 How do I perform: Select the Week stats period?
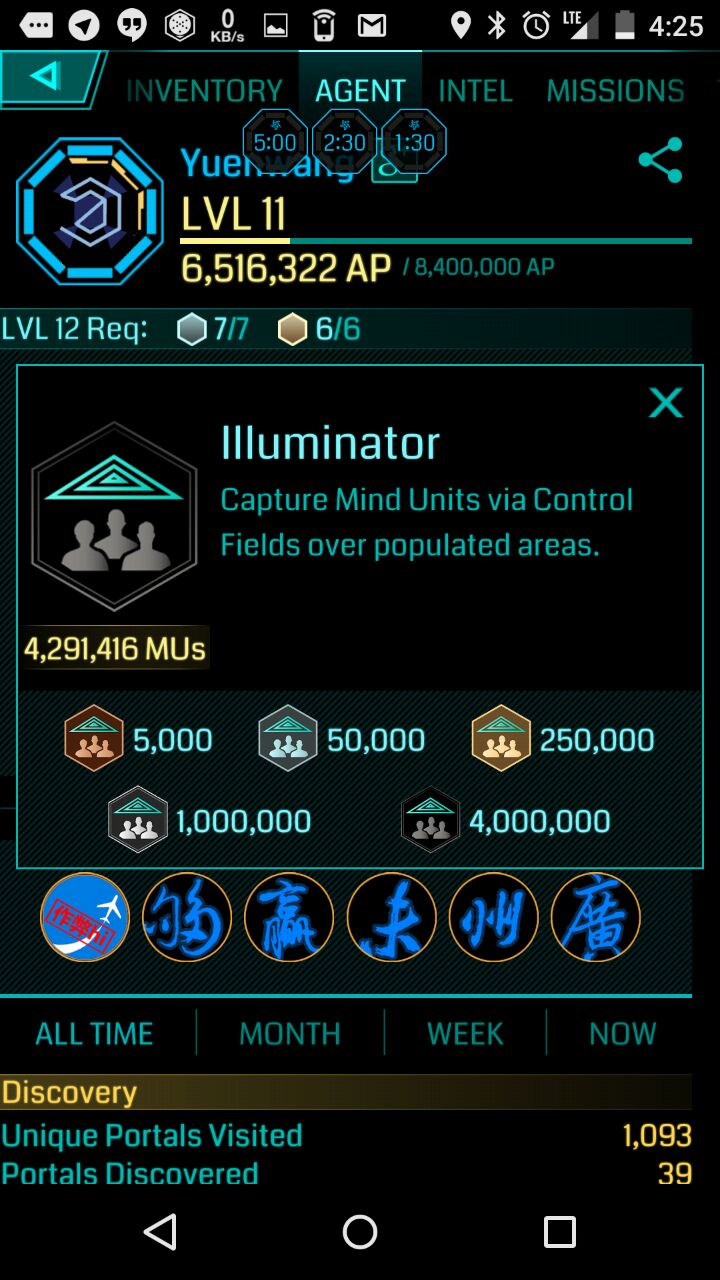[x=465, y=1033]
